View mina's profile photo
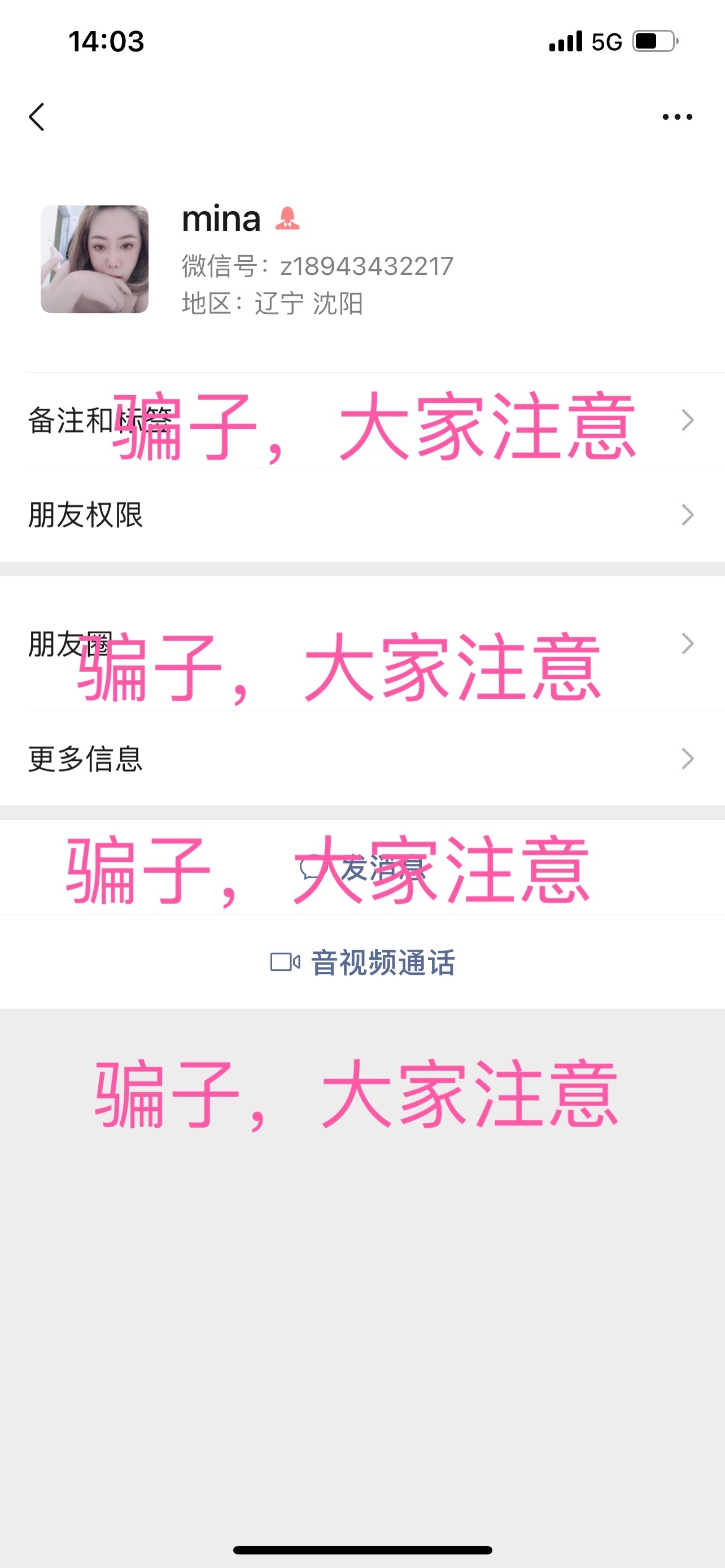The height and width of the screenshot is (1568, 725). click(x=94, y=259)
